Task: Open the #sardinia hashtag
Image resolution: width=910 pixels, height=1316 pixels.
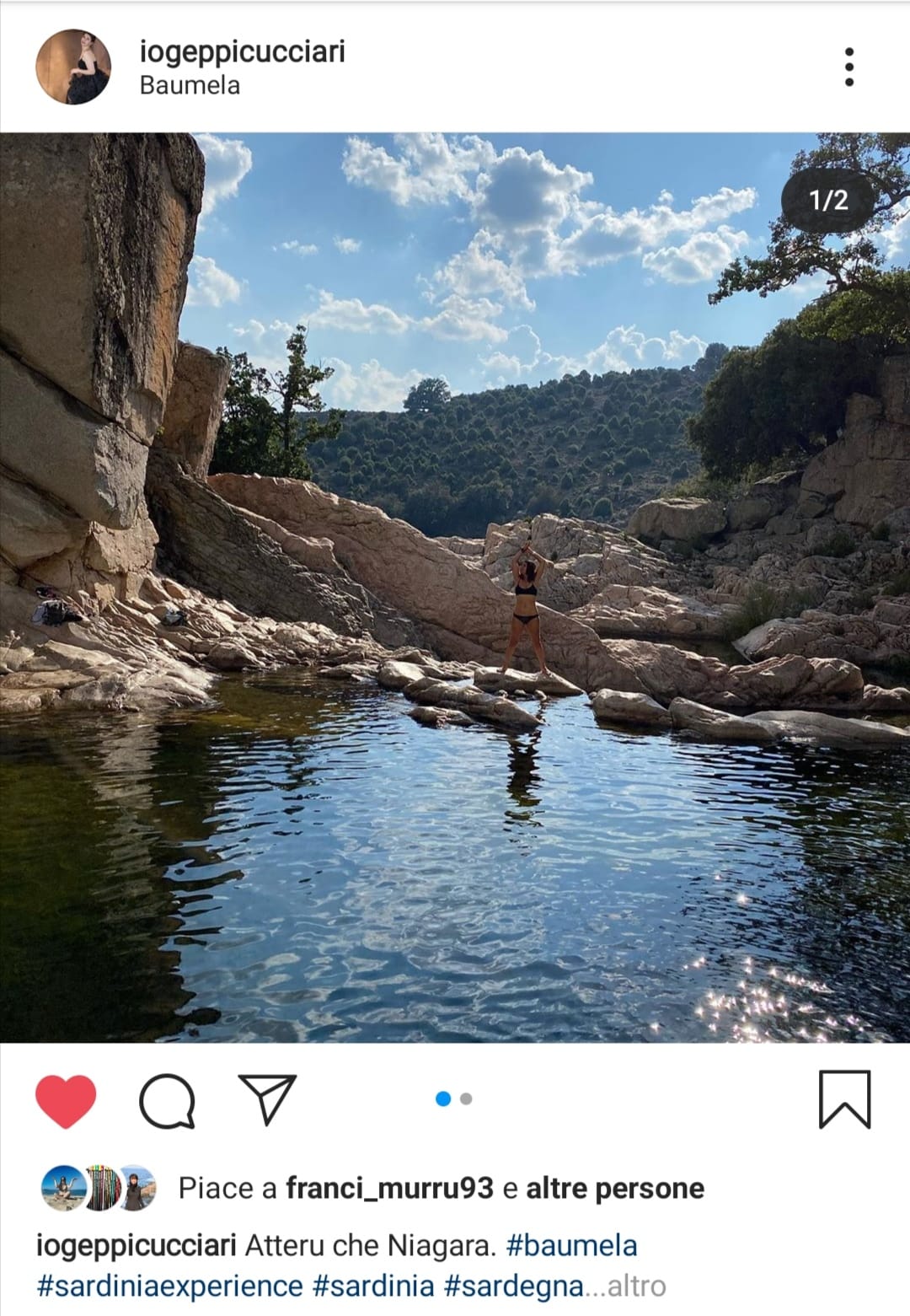Action: pos(373,1286)
